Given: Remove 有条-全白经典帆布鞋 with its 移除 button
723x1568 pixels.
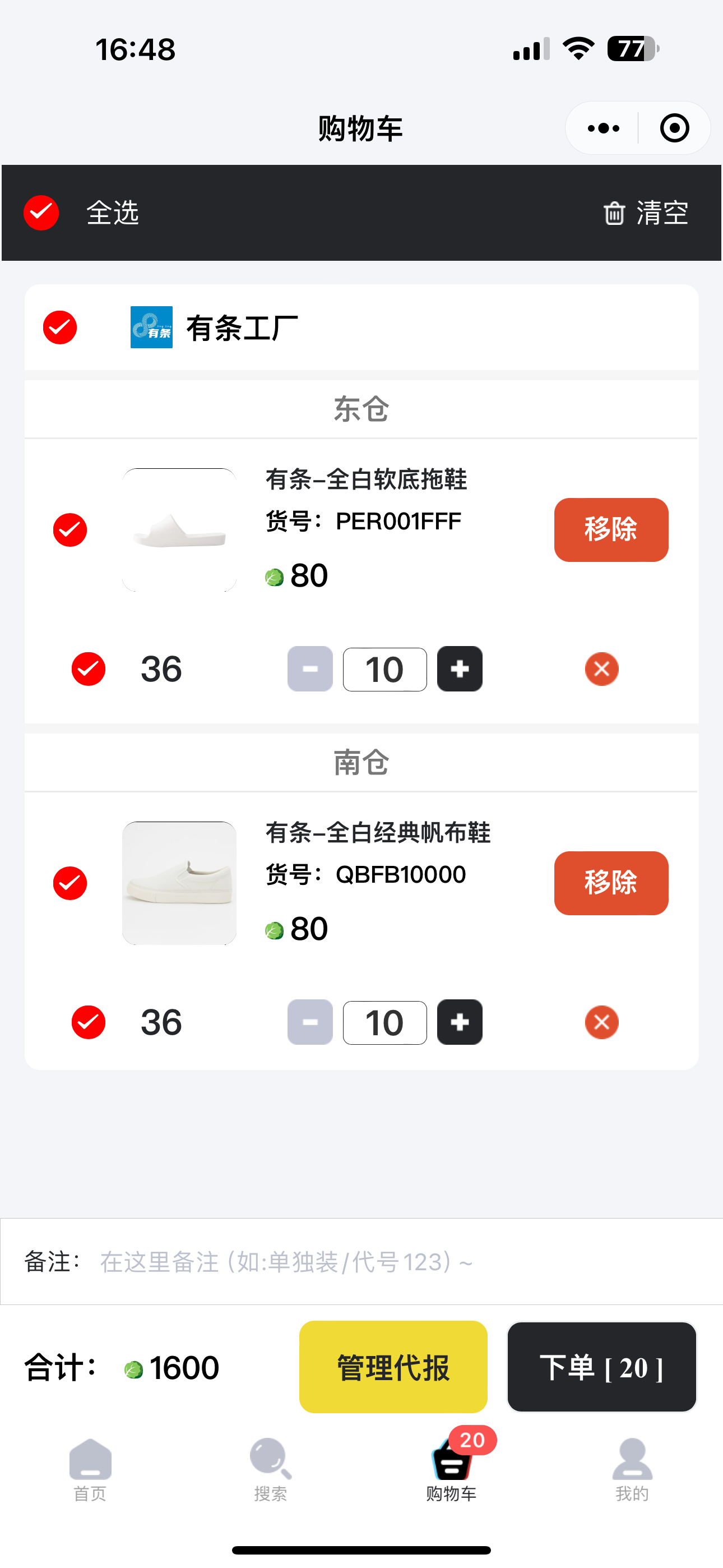Looking at the screenshot, I should coord(610,883).
